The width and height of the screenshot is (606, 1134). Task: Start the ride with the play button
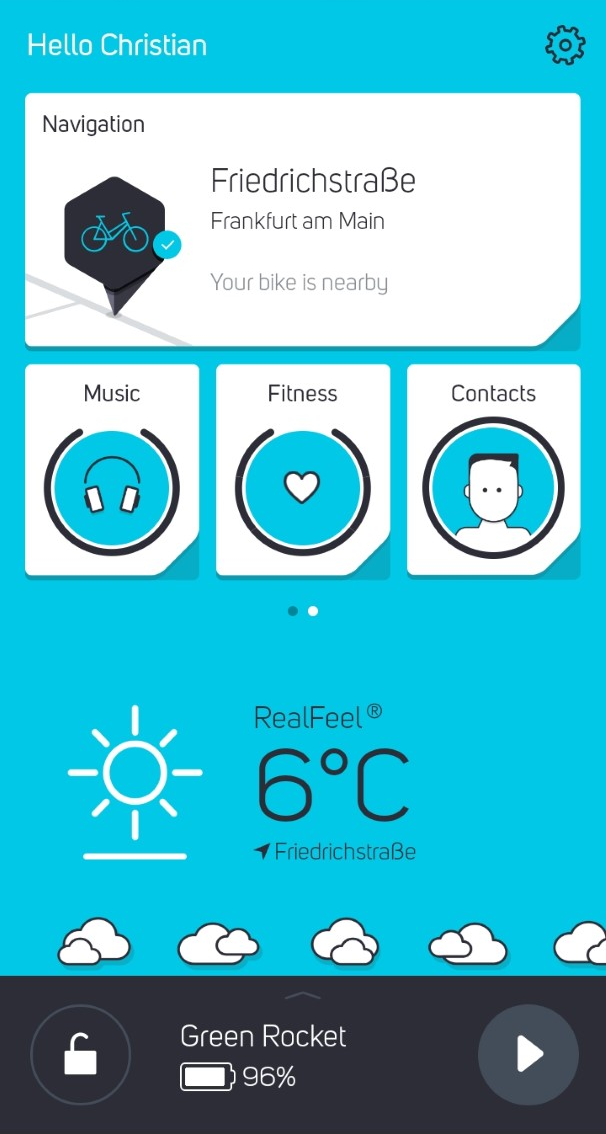click(528, 1054)
